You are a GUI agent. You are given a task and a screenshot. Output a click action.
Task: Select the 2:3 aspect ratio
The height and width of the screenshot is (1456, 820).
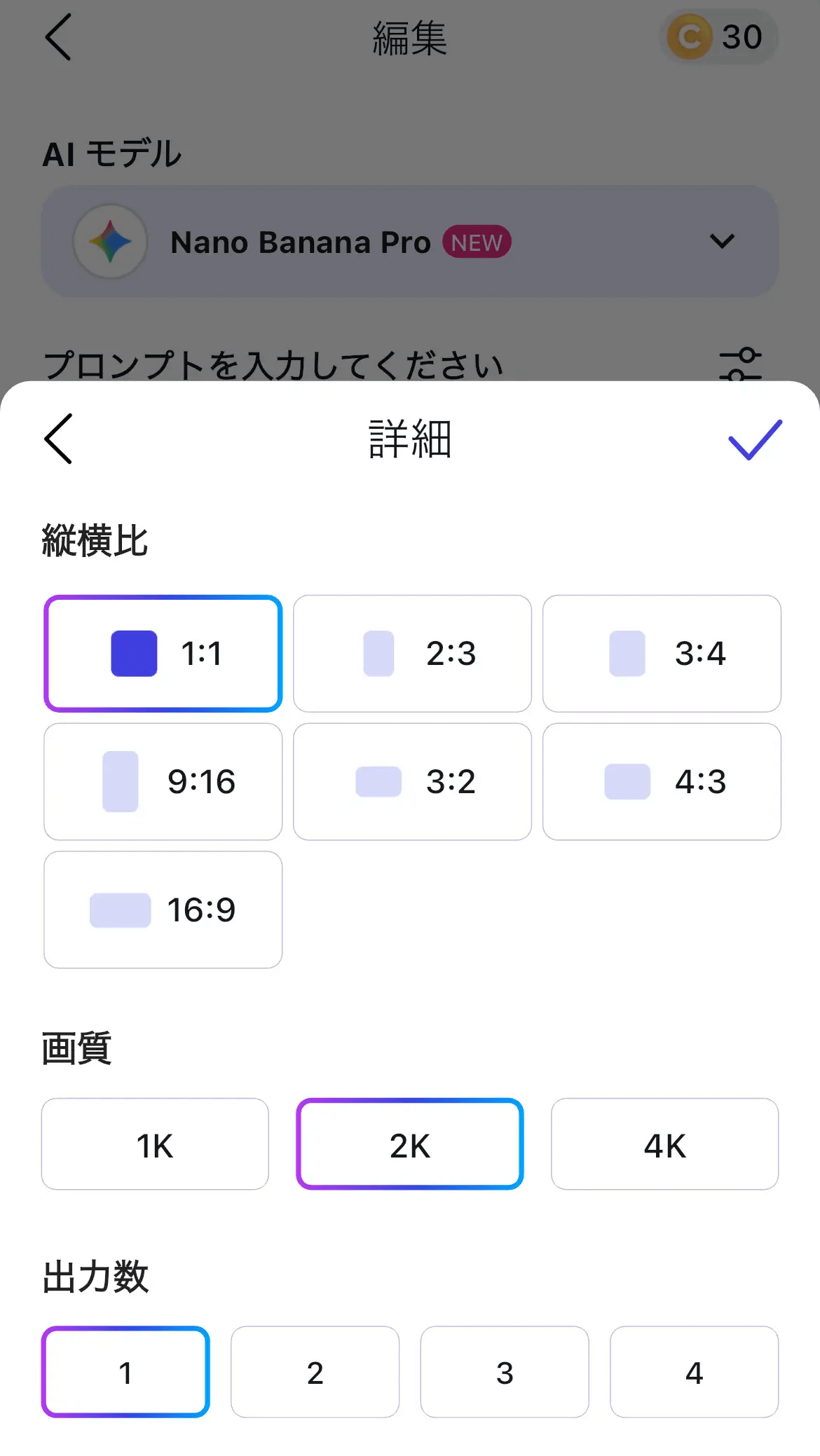click(x=412, y=653)
